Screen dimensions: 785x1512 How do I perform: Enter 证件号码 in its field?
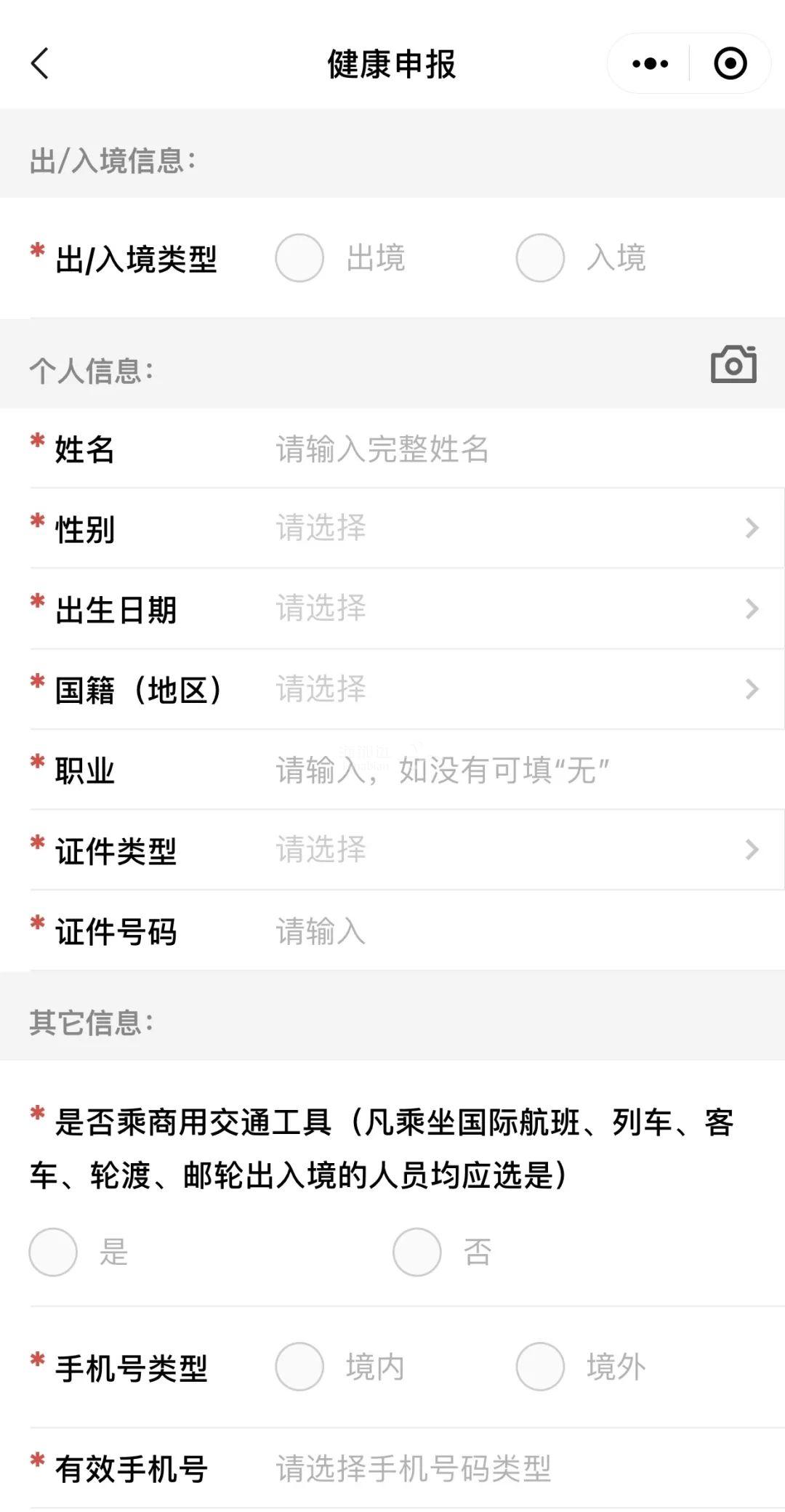[509, 931]
